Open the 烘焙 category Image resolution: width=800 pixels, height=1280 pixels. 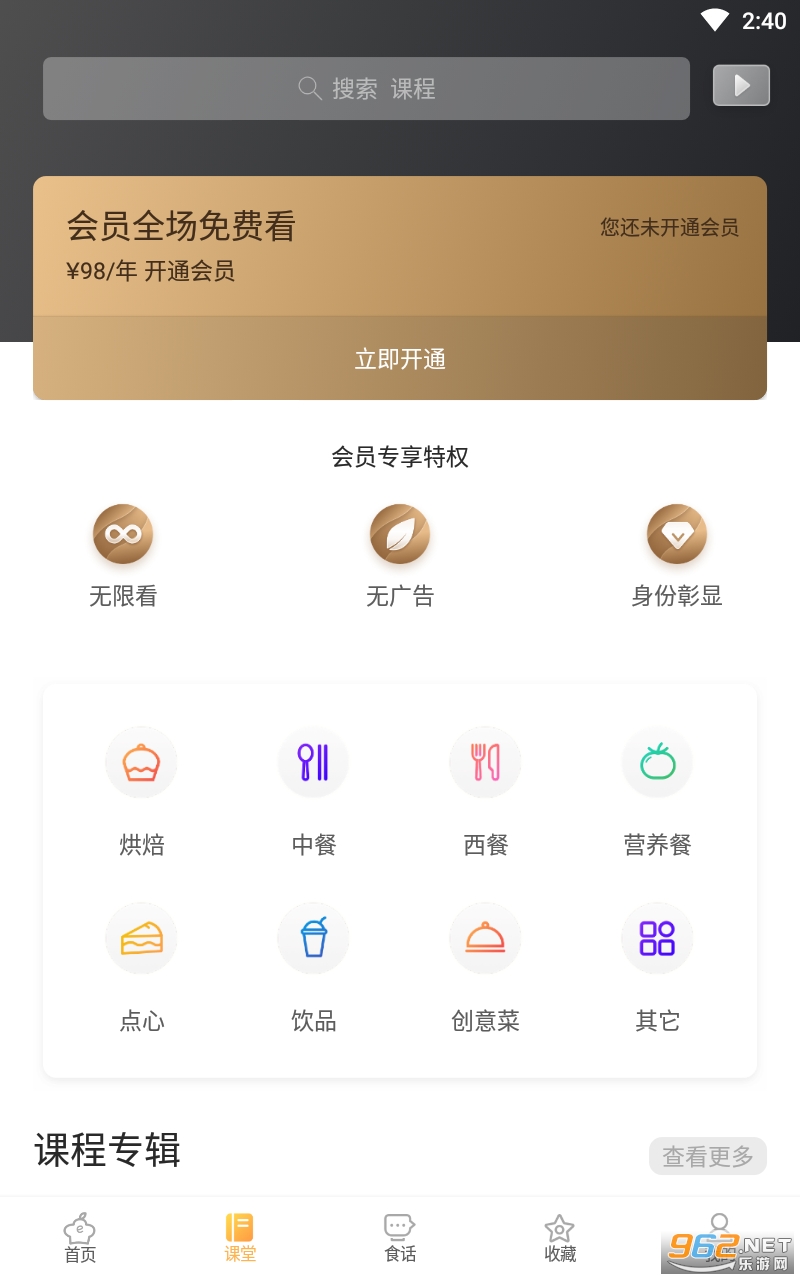click(x=141, y=792)
